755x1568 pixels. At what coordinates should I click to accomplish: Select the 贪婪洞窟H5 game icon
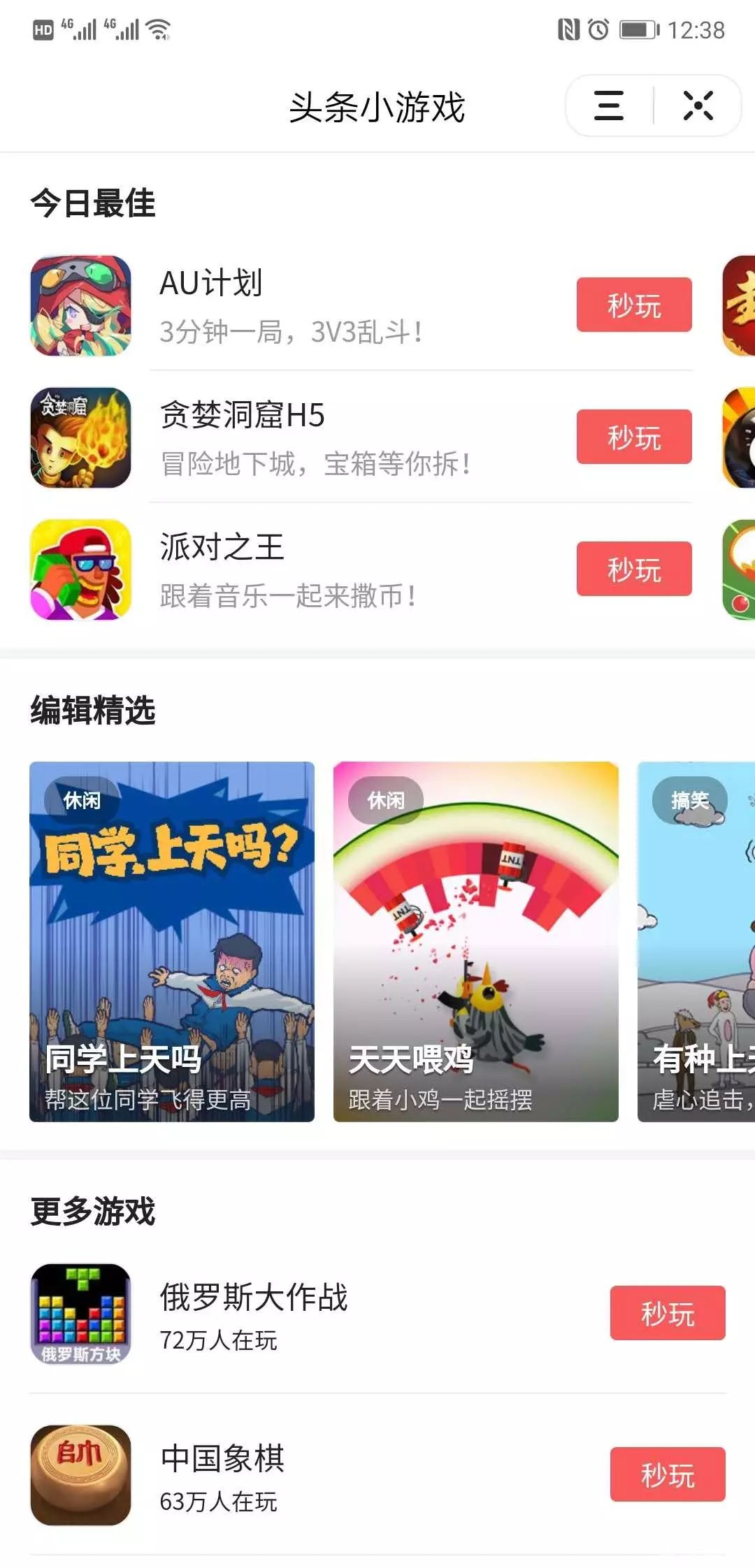tap(80, 437)
